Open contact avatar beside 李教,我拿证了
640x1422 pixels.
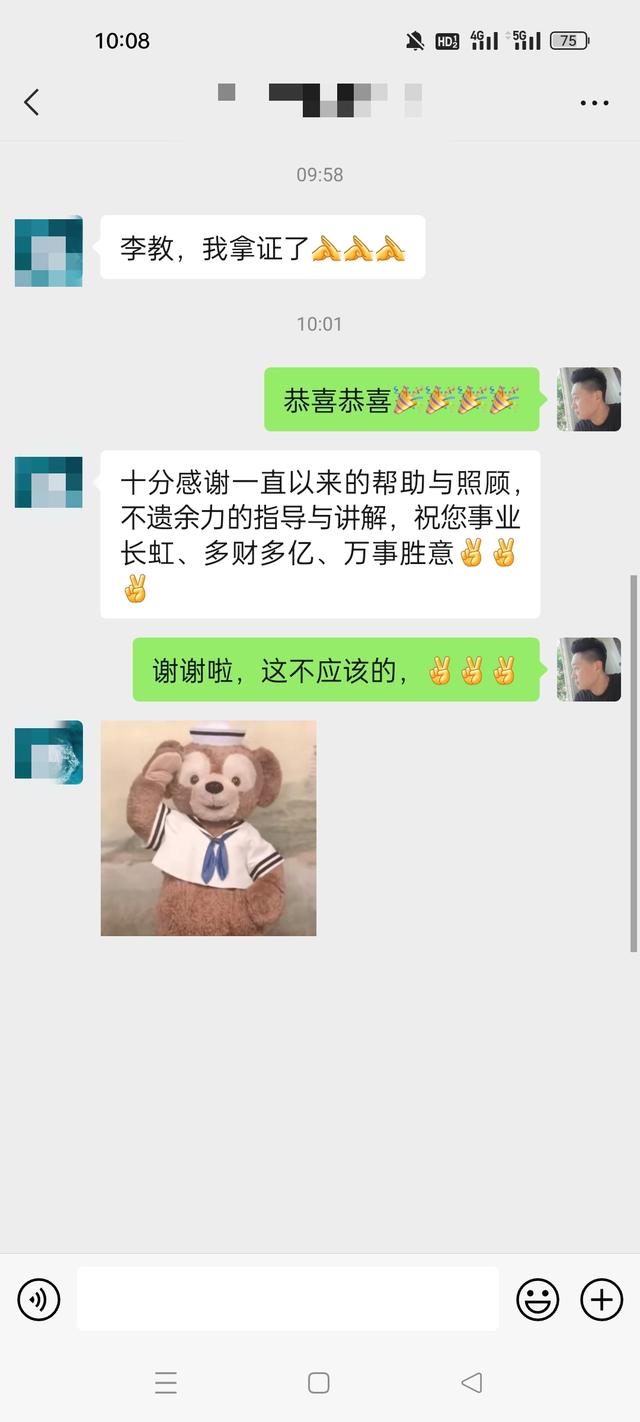pyautogui.click(x=48, y=252)
